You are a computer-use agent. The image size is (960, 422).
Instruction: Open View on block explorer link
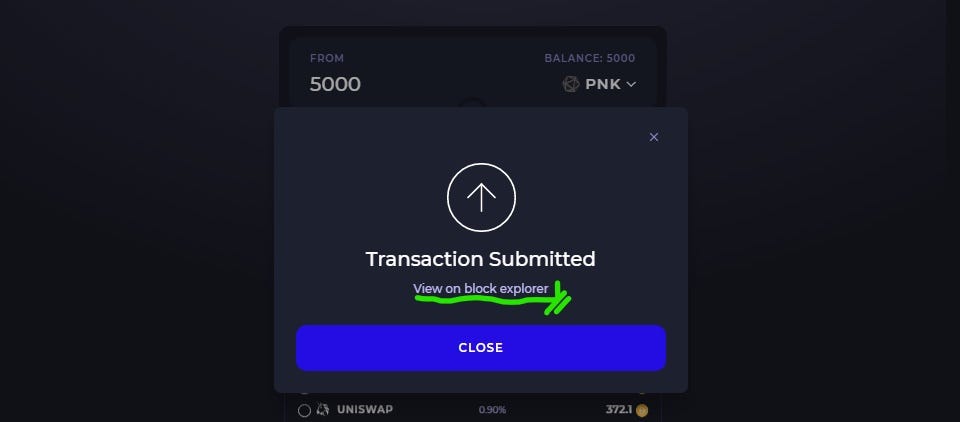tap(480, 289)
